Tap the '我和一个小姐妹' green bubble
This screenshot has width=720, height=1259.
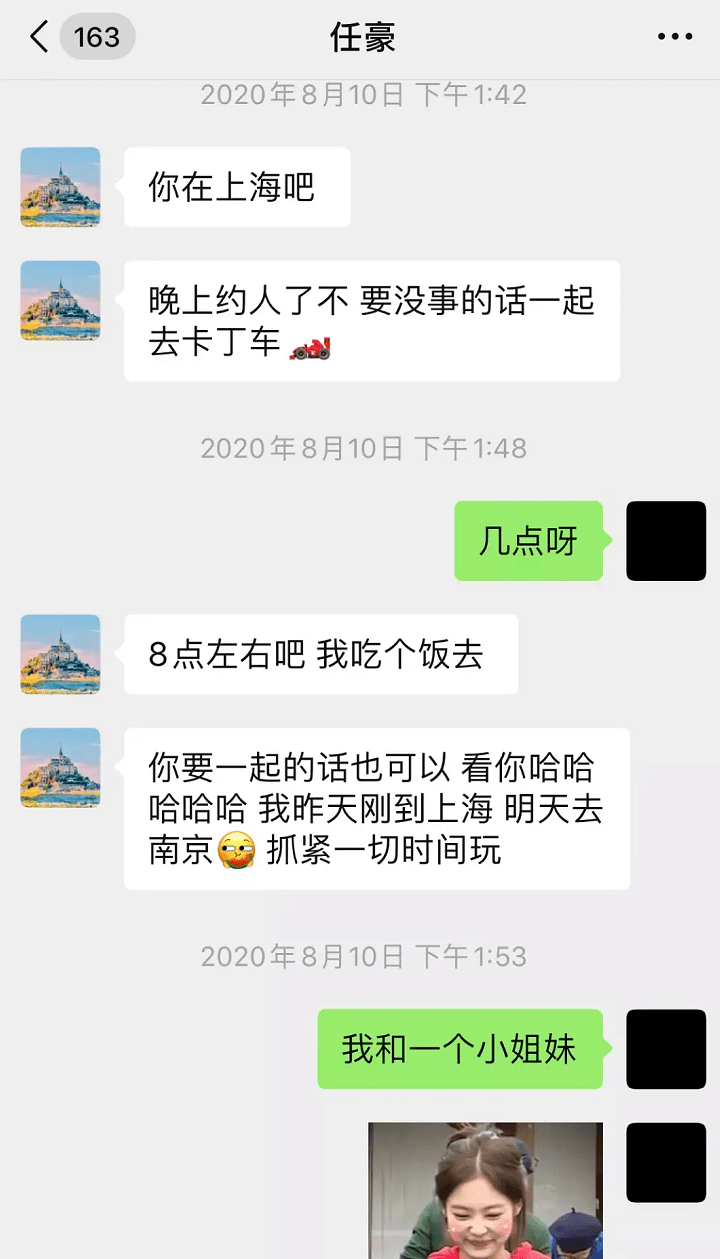[x=460, y=1049]
